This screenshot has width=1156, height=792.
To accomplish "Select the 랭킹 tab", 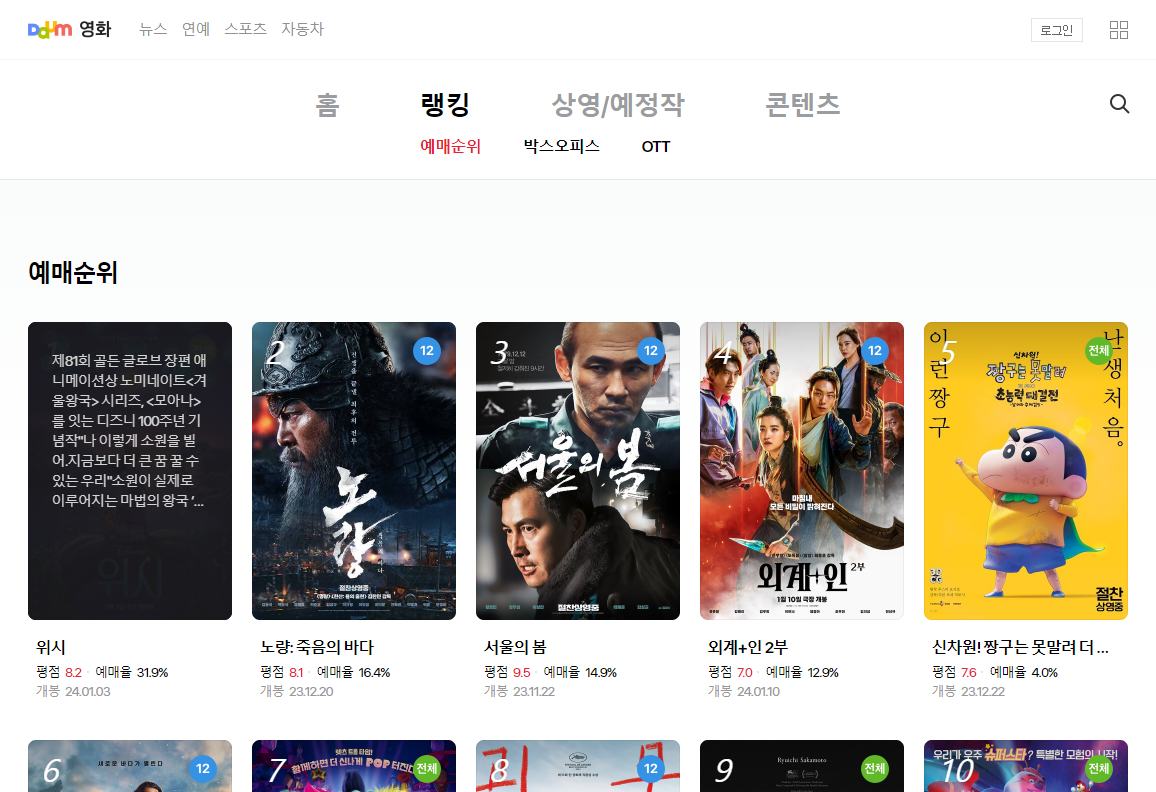I will pyautogui.click(x=445, y=104).
